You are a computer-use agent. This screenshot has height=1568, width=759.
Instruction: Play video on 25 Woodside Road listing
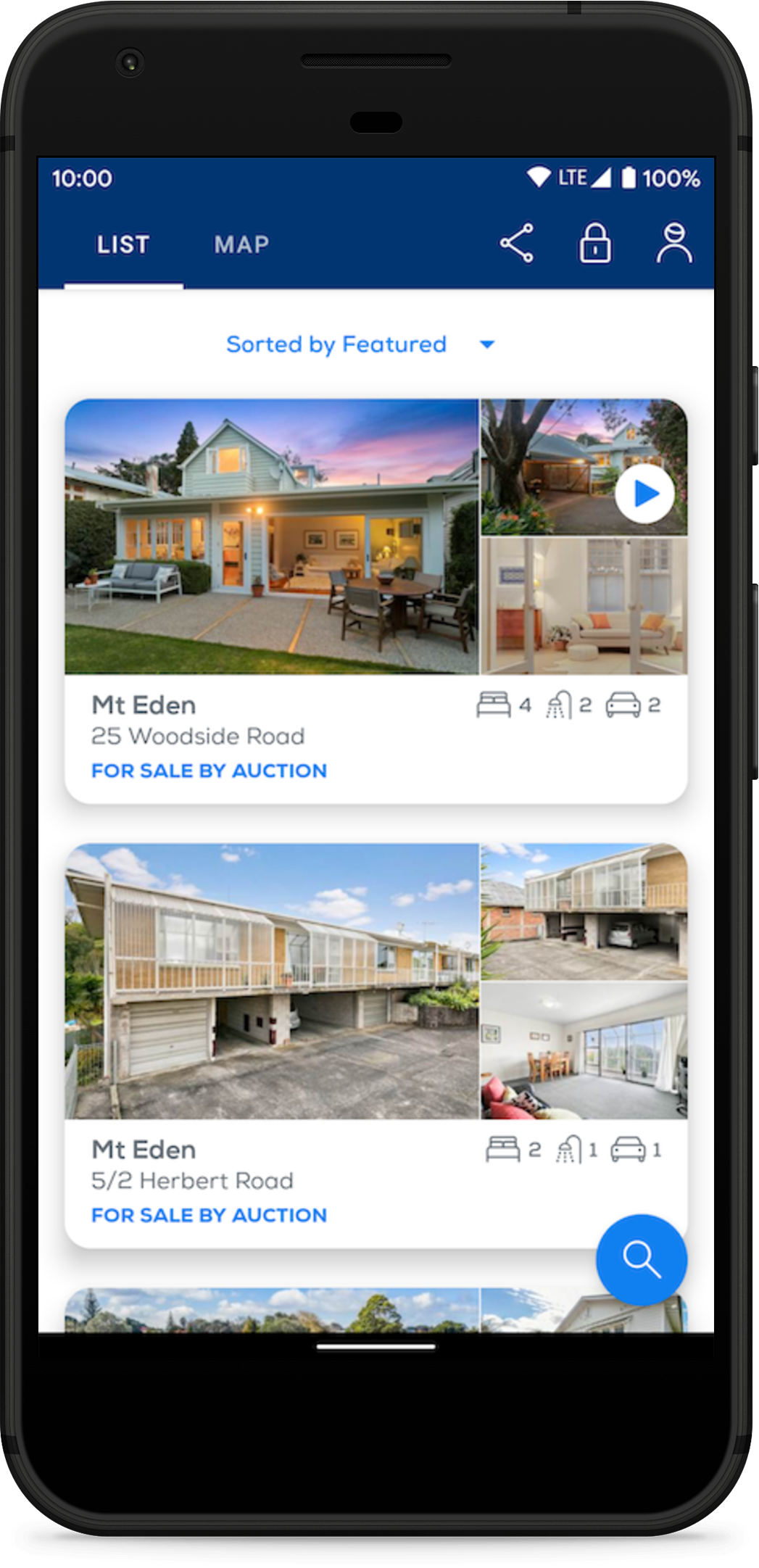(x=644, y=494)
